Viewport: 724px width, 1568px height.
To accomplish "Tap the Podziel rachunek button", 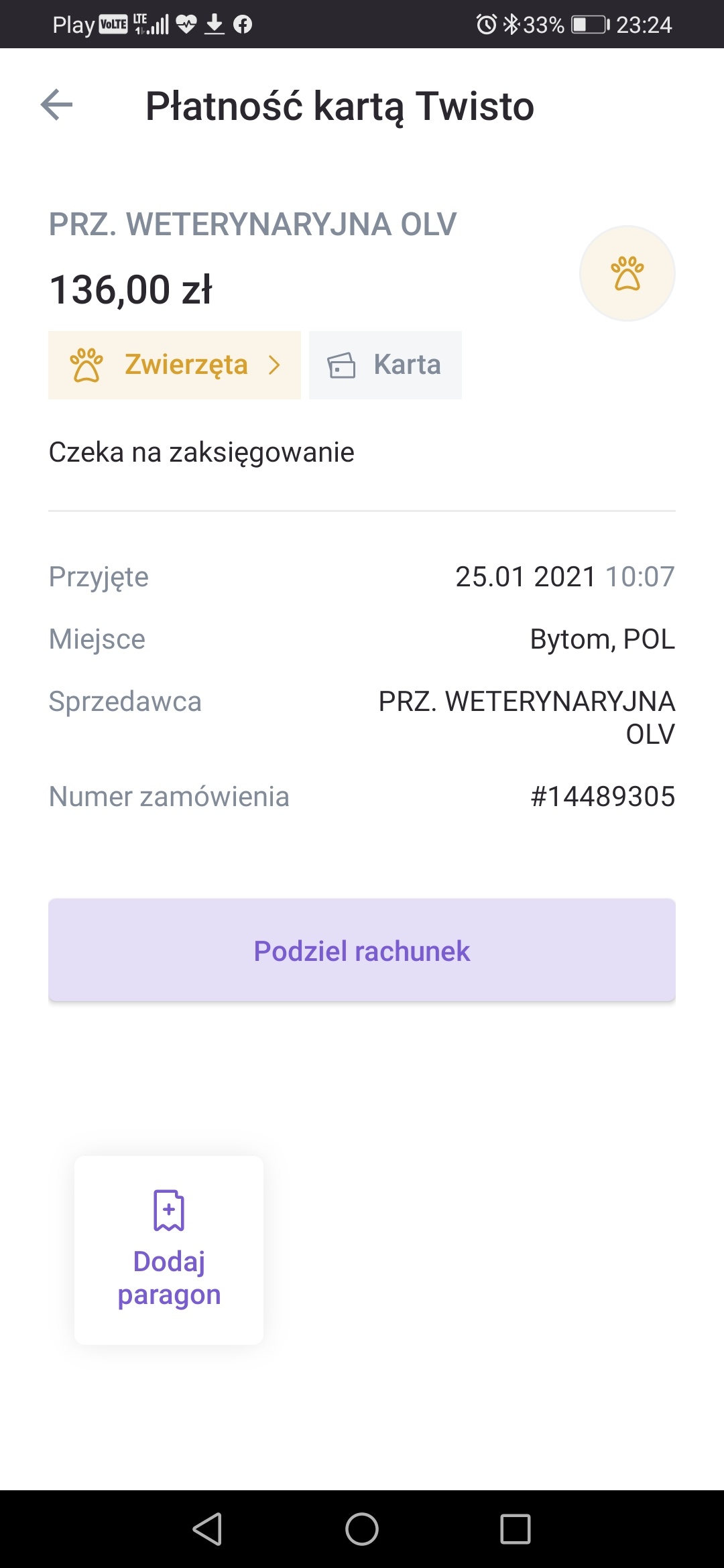I will pos(362,950).
